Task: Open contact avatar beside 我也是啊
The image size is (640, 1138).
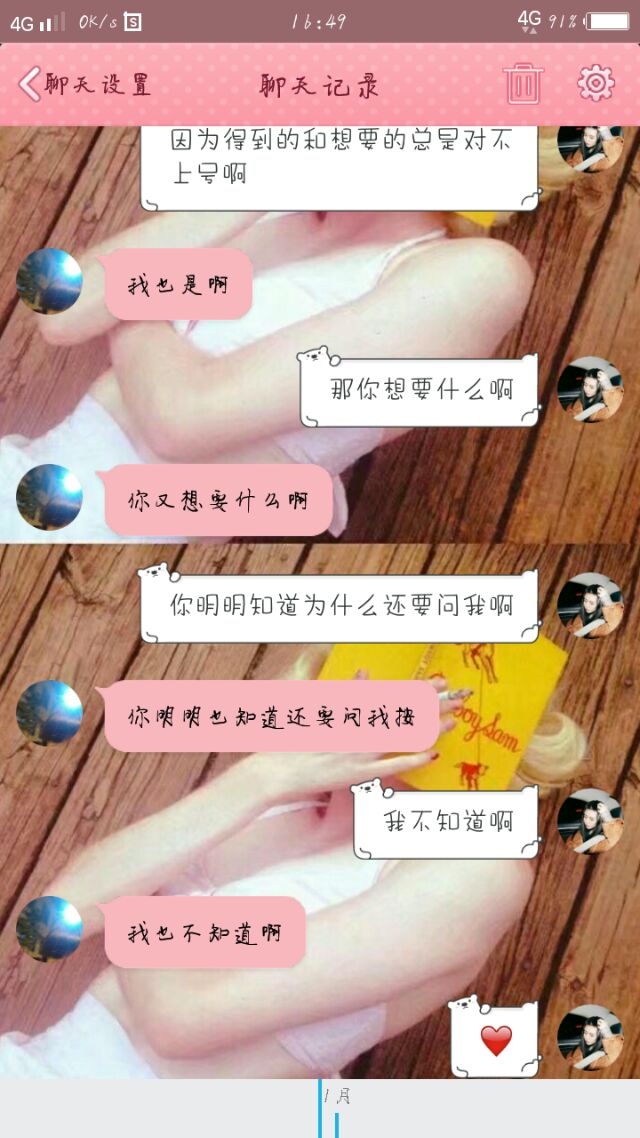Action: pyautogui.click(x=49, y=281)
